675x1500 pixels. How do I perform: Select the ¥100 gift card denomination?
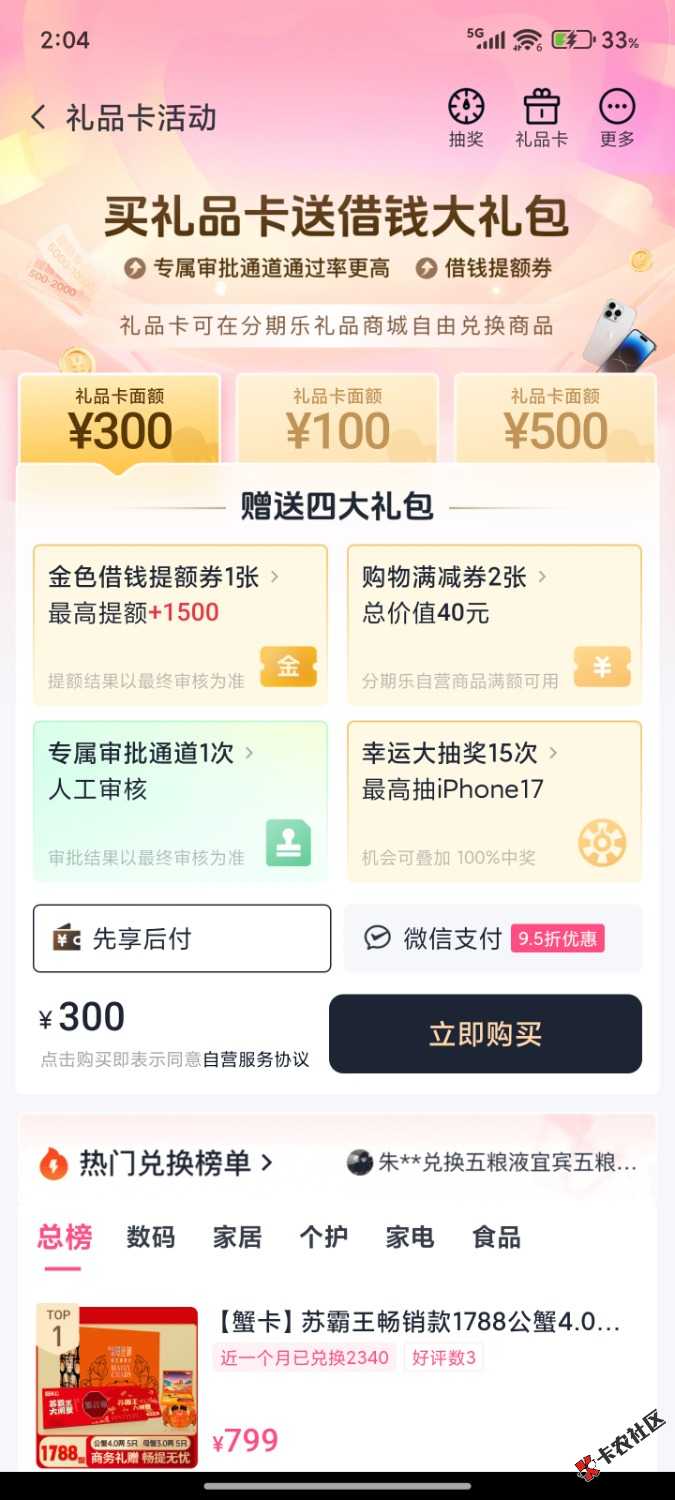337,420
